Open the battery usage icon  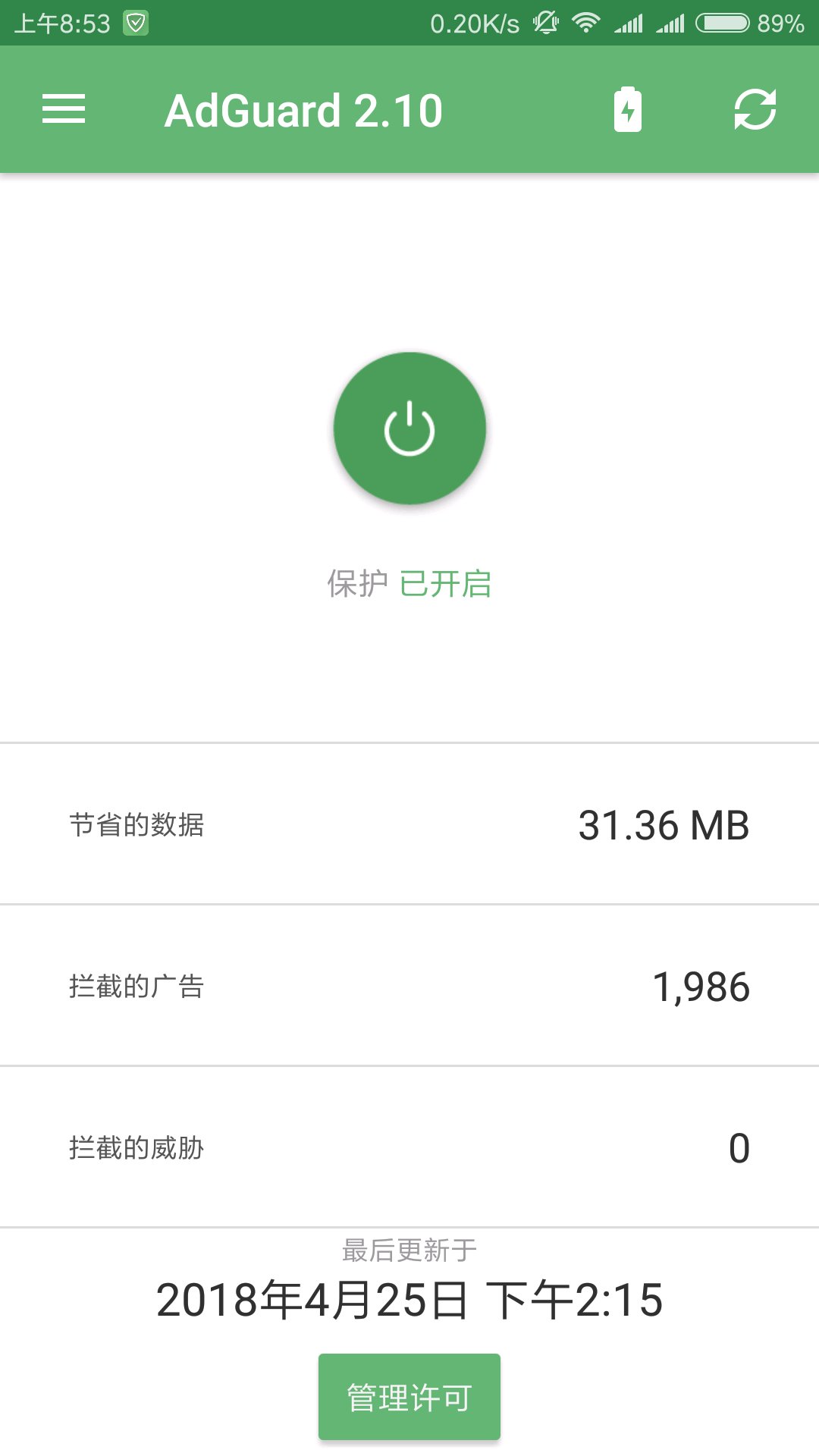pos(627,109)
